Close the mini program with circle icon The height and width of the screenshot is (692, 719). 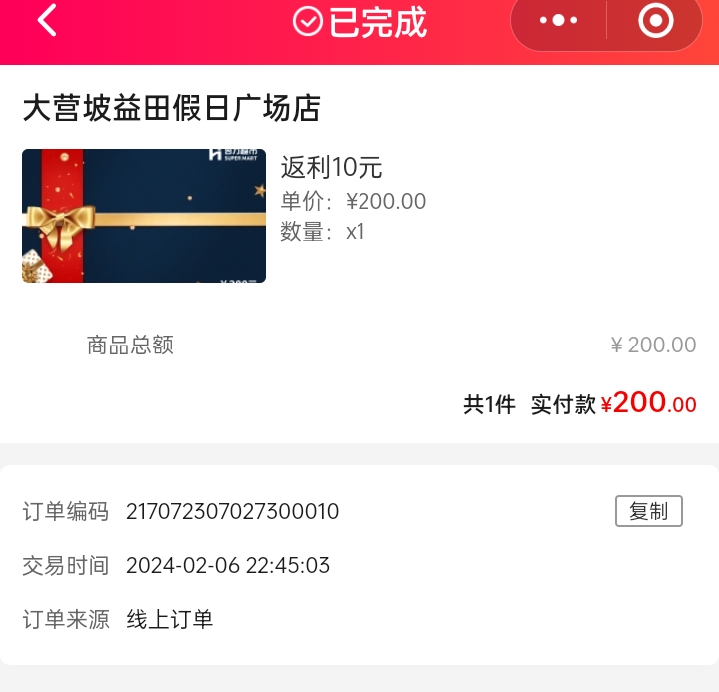coord(655,20)
